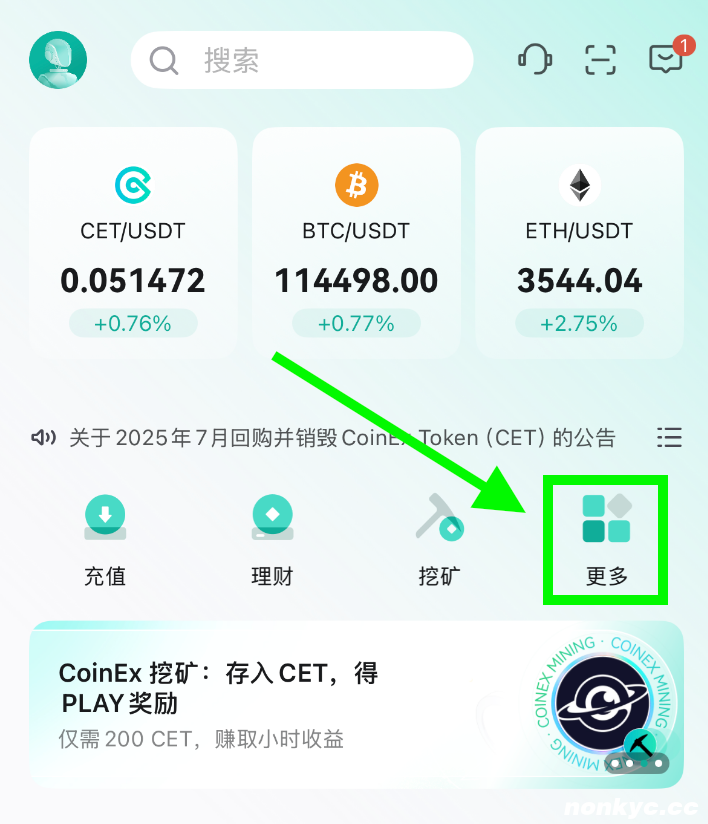Viewport: 708px width, 824px height.
Task: Open the profile avatar
Action: [x=58, y=60]
